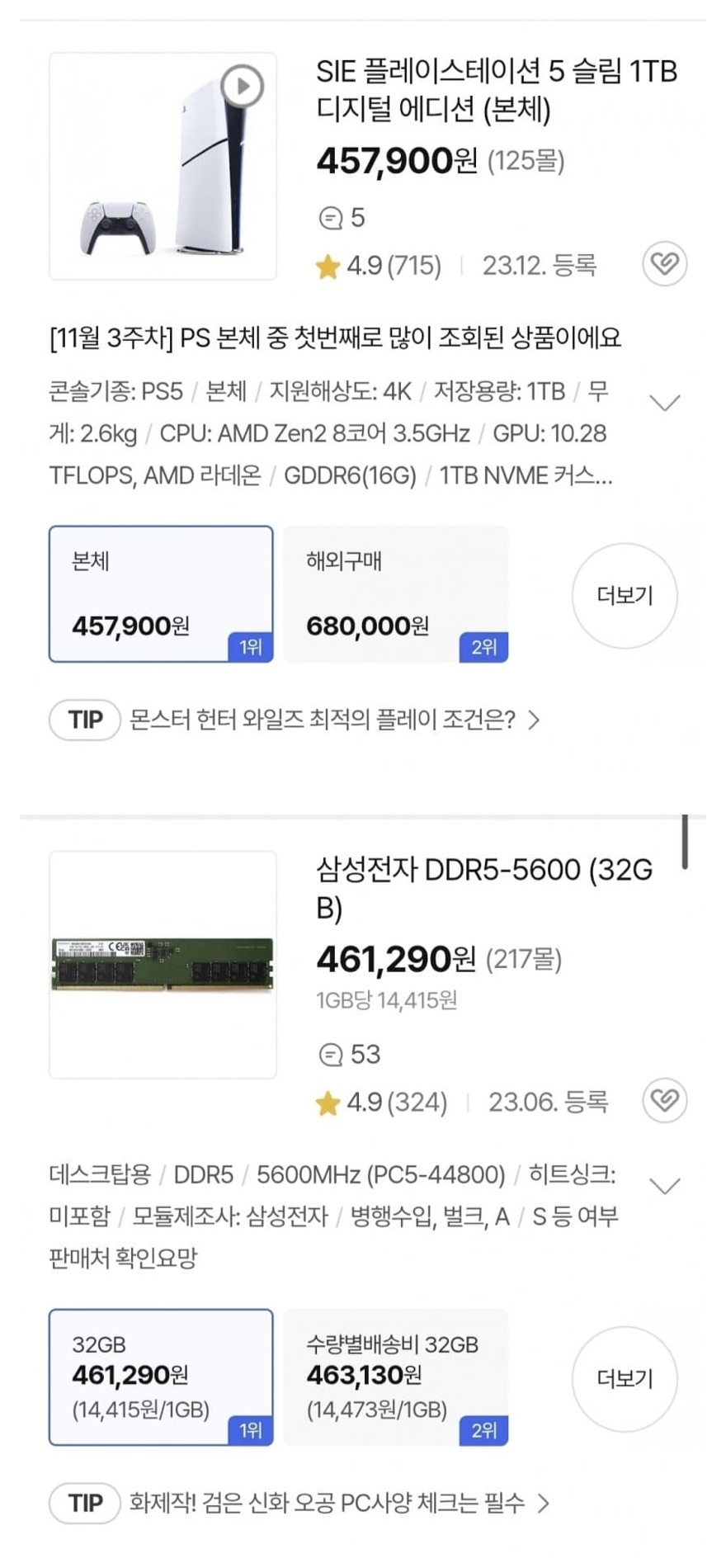Image resolution: width=726 pixels, height=1568 pixels.
Task: Tap 더보기 next to the 해외구매 option
Action: click(x=625, y=595)
